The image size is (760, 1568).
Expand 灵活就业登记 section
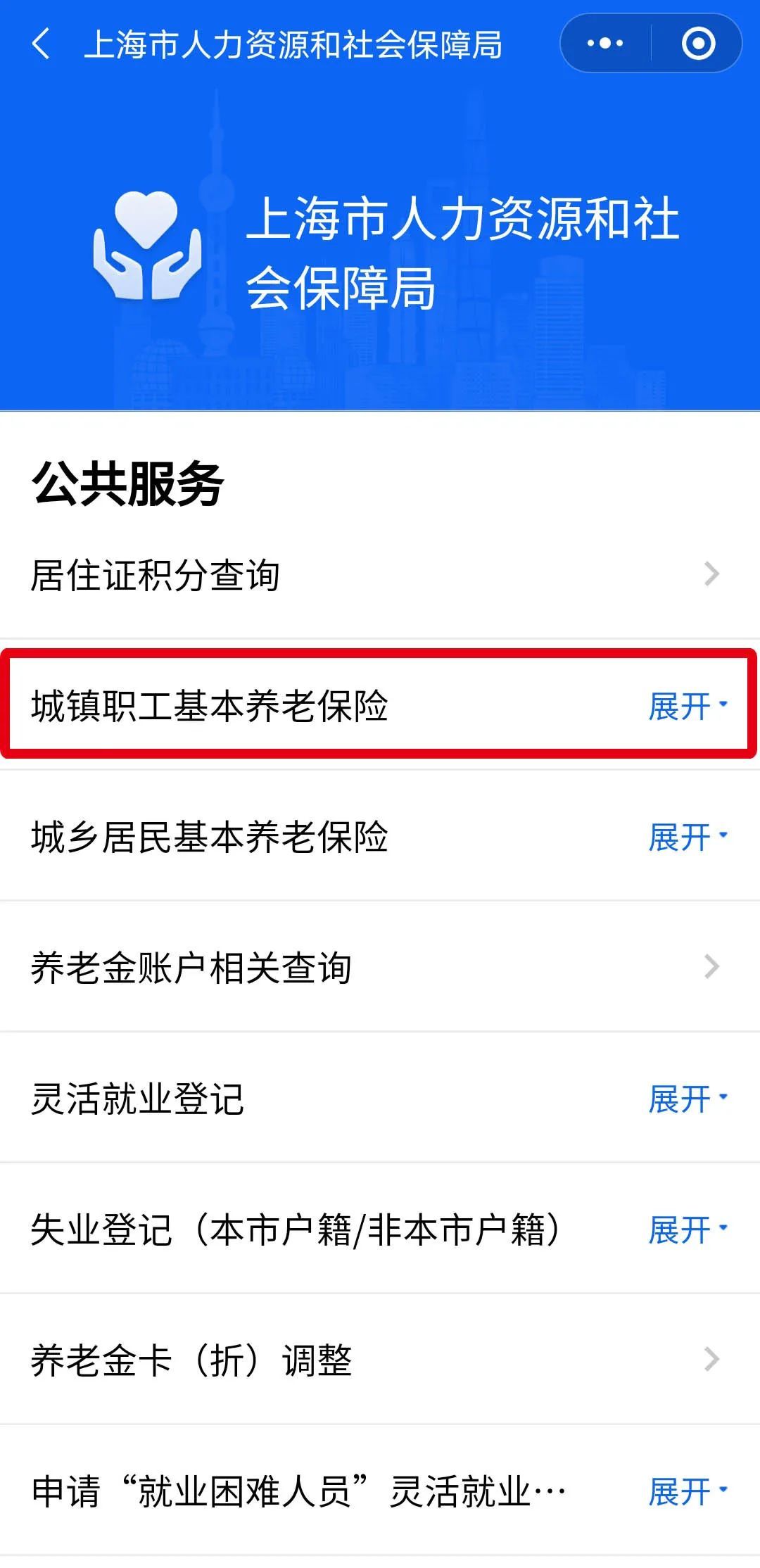tap(687, 1099)
